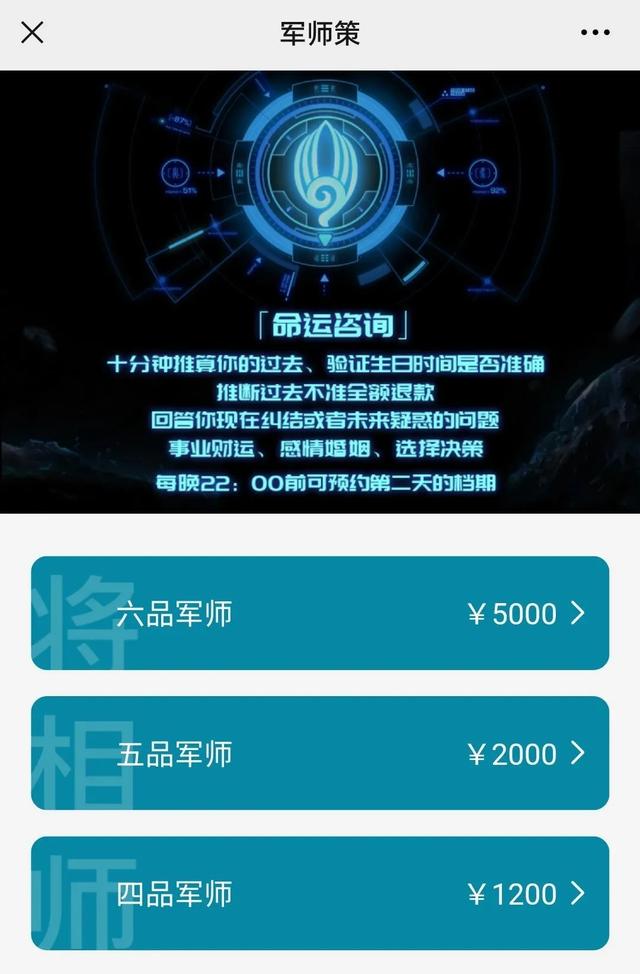Image resolution: width=640 pixels, height=974 pixels.
Task: Open the three-dot overflow menu
Action: (x=595, y=33)
